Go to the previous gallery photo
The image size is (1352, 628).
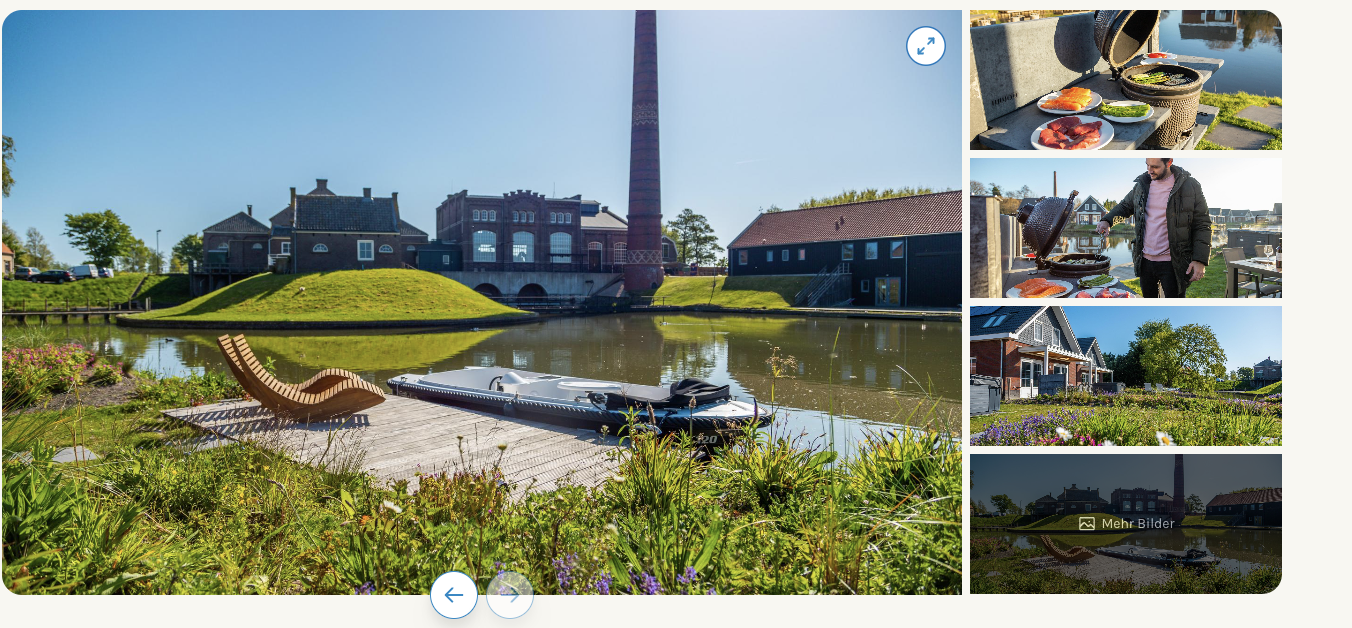click(453, 595)
